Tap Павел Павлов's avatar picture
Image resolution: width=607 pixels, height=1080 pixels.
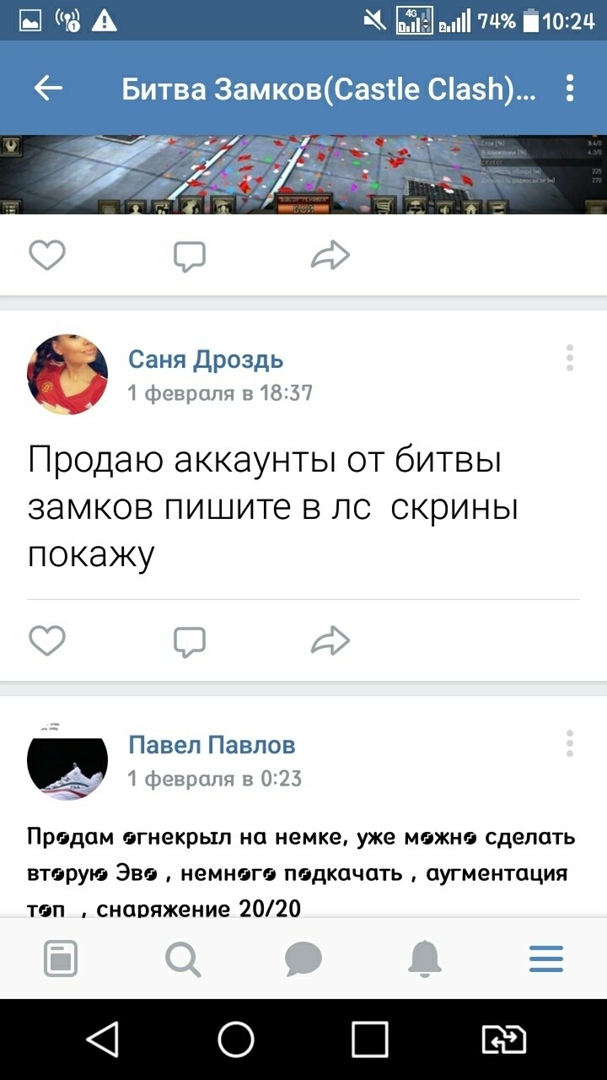click(67, 760)
